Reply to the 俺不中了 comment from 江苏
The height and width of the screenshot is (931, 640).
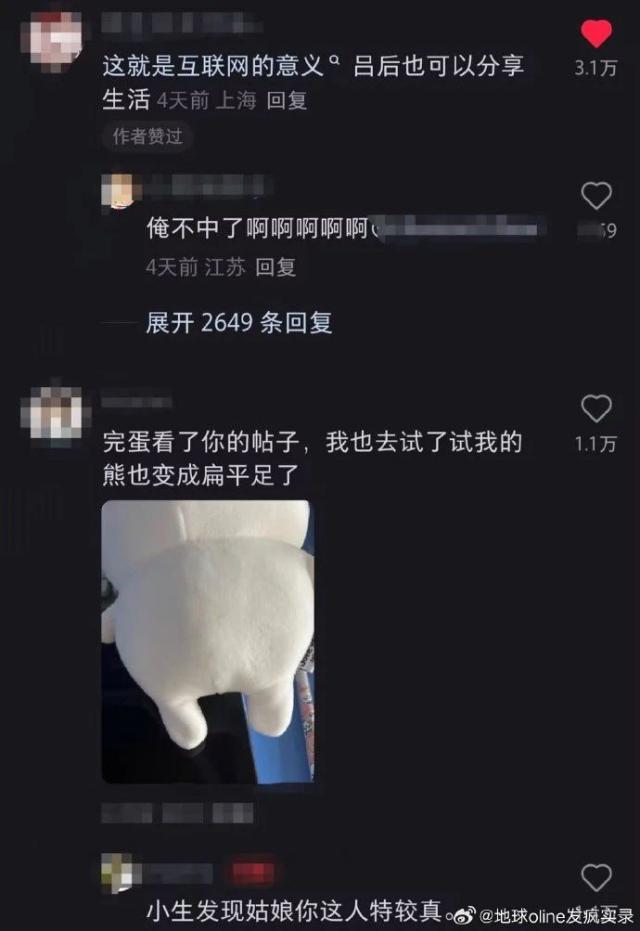[x=275, y=267]
